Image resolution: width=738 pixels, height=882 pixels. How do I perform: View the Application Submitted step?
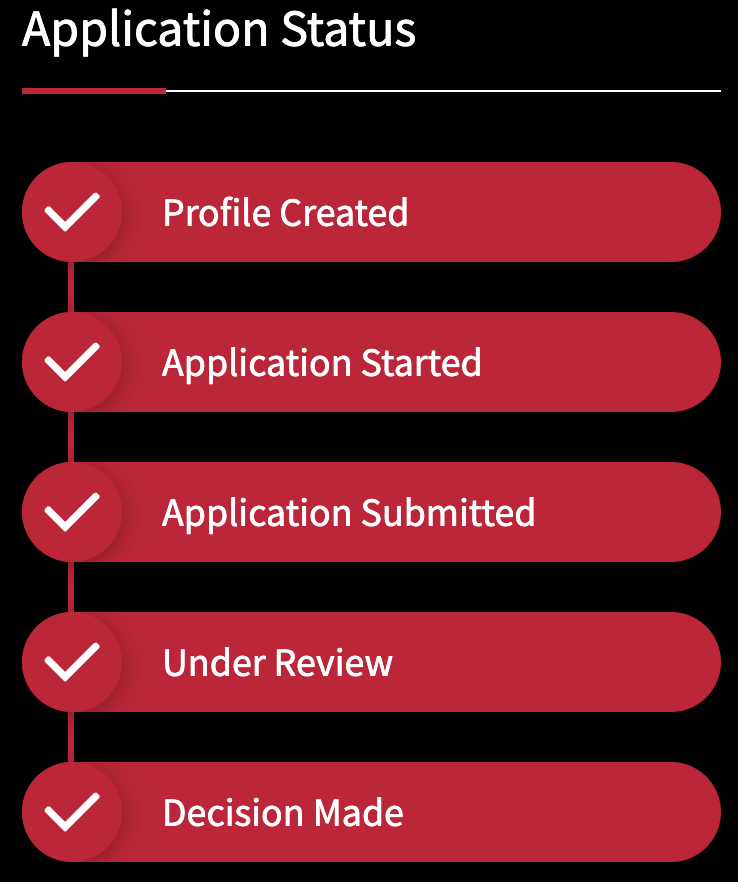(x=371, y=512)
